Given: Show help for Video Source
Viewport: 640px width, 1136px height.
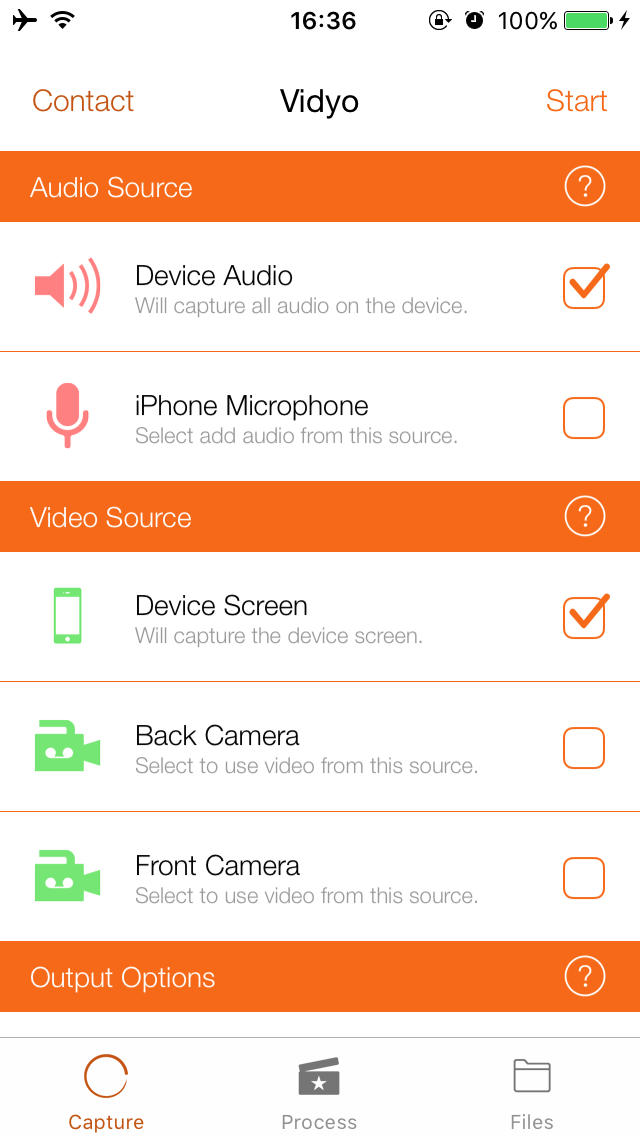Looking at the screenshot, I should pyautogui.click(x=585, y=517).
